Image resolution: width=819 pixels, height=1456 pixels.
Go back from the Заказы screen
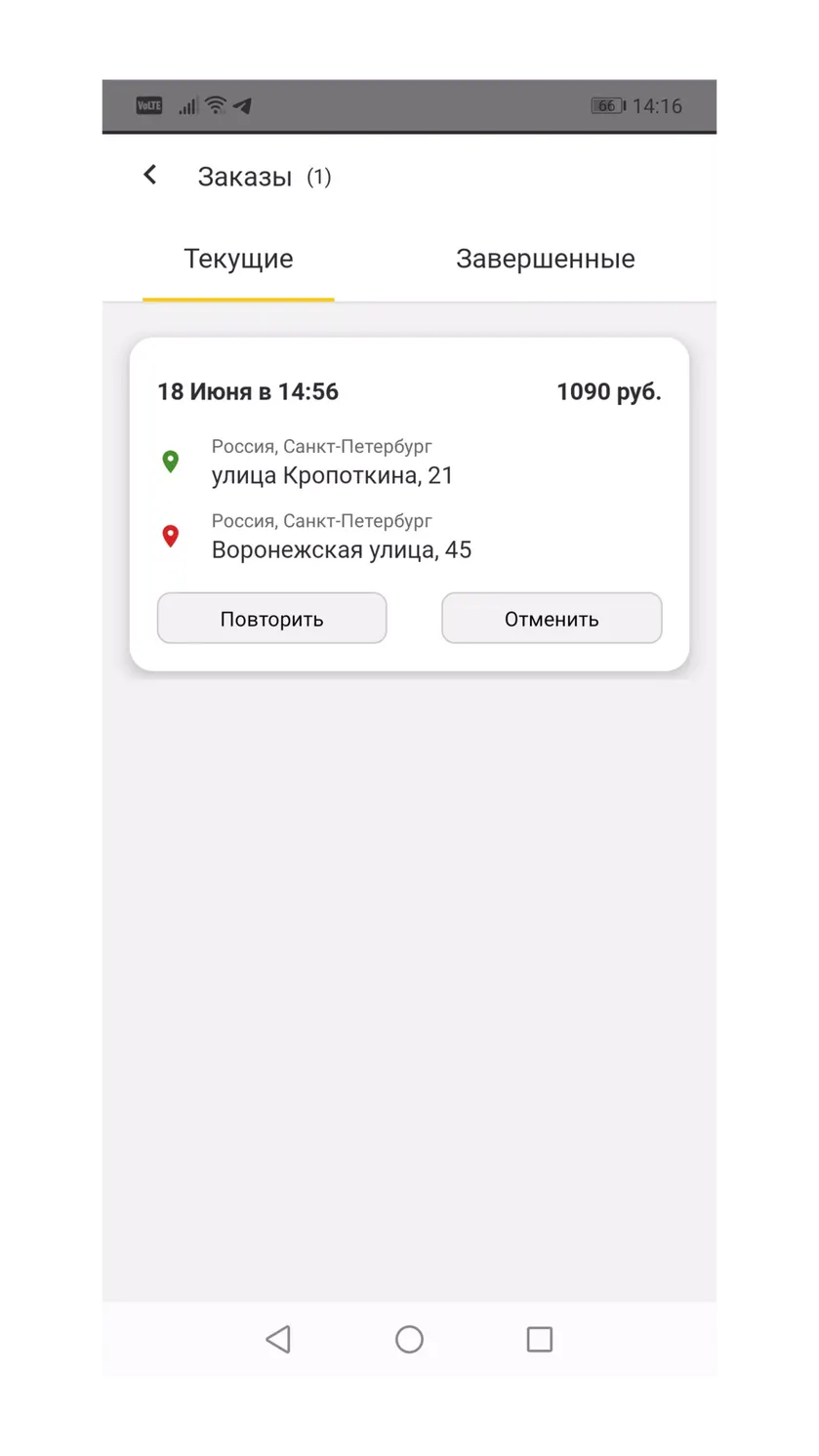[150, 175]
